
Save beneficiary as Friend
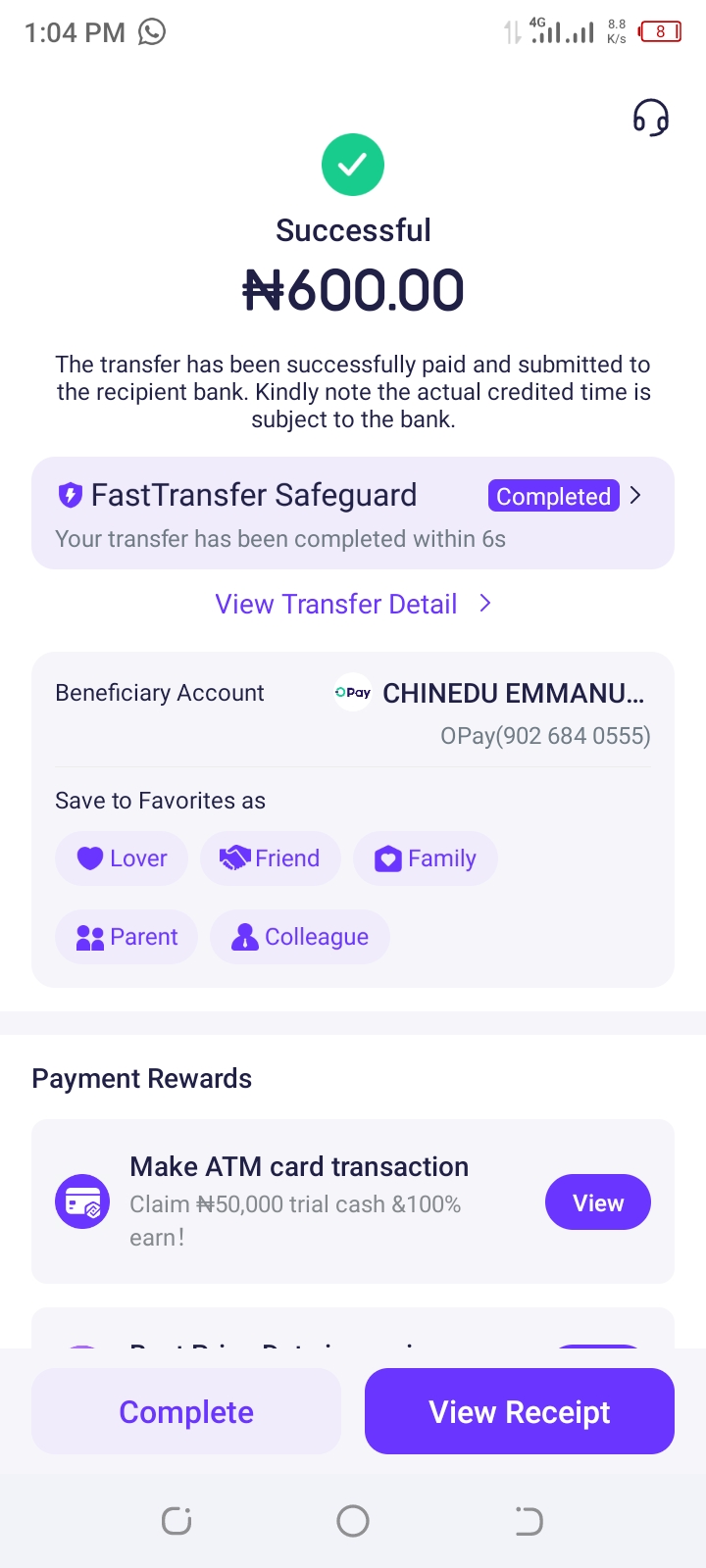coord(271,858)
